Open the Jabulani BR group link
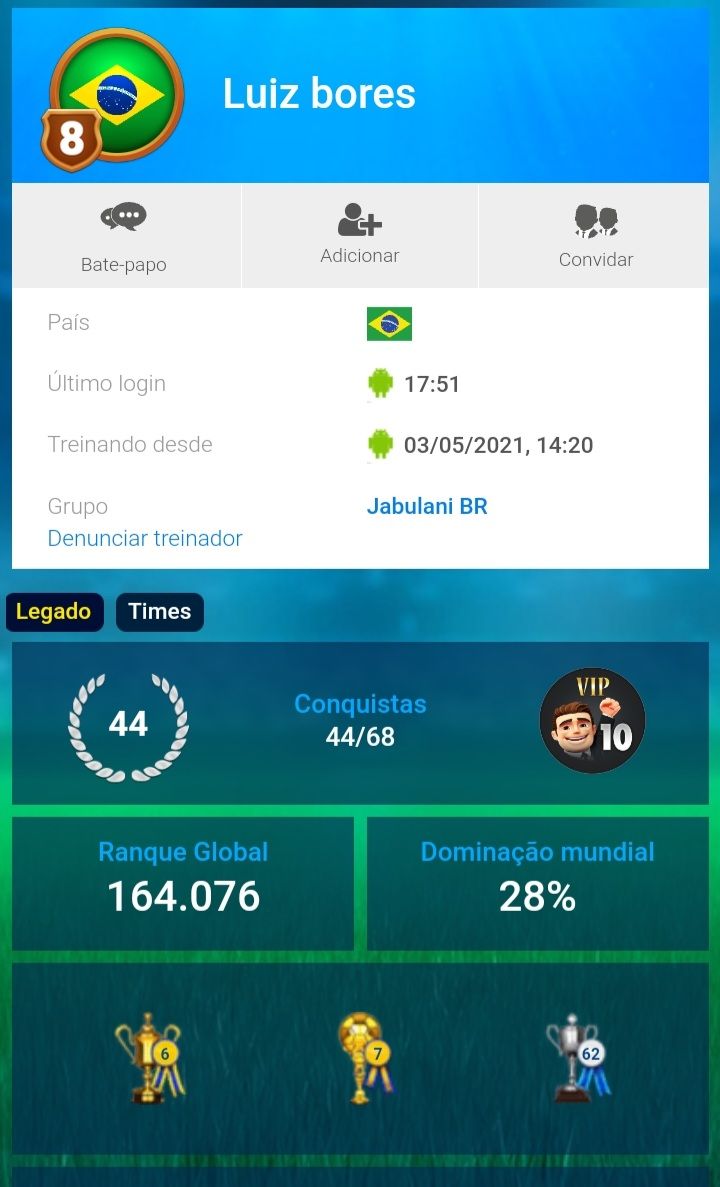This screenshot has height=1187, width=720. 427,506
